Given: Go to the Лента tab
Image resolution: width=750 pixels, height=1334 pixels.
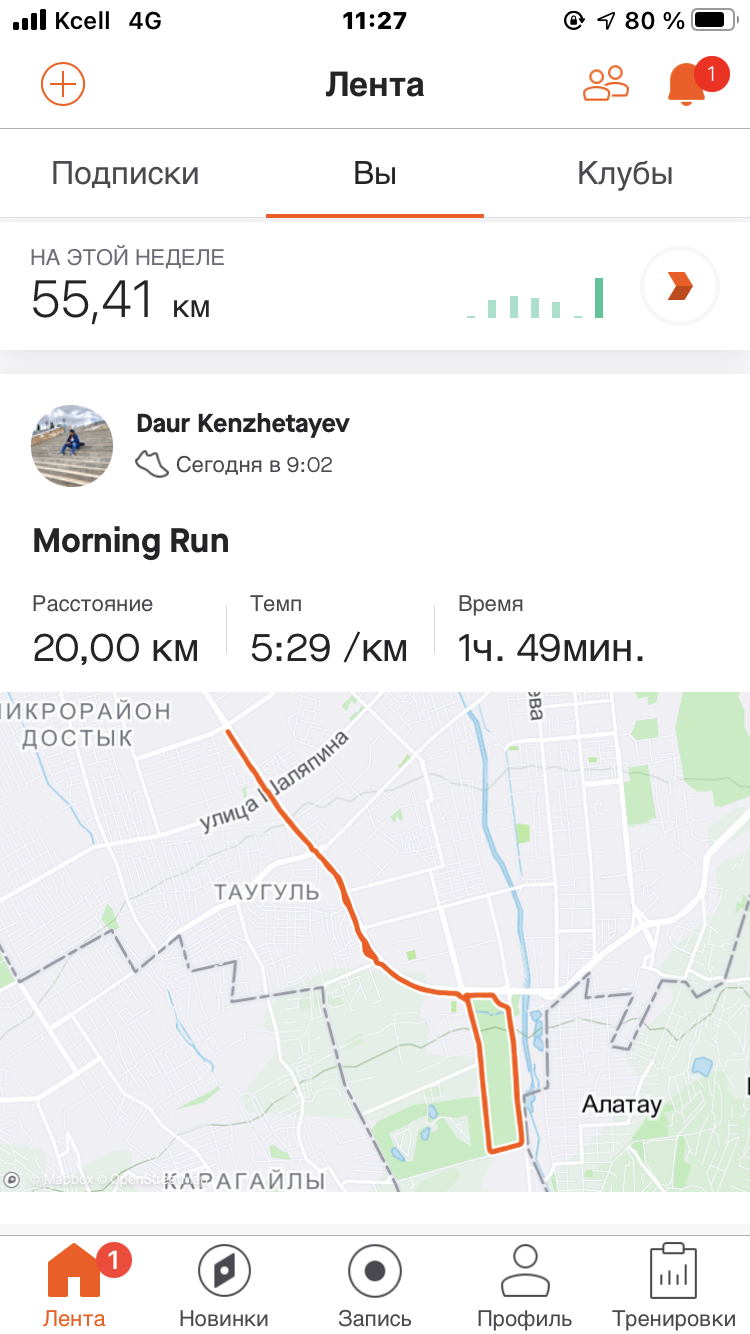Looking at the screenshot, I should click(74, 1285).
